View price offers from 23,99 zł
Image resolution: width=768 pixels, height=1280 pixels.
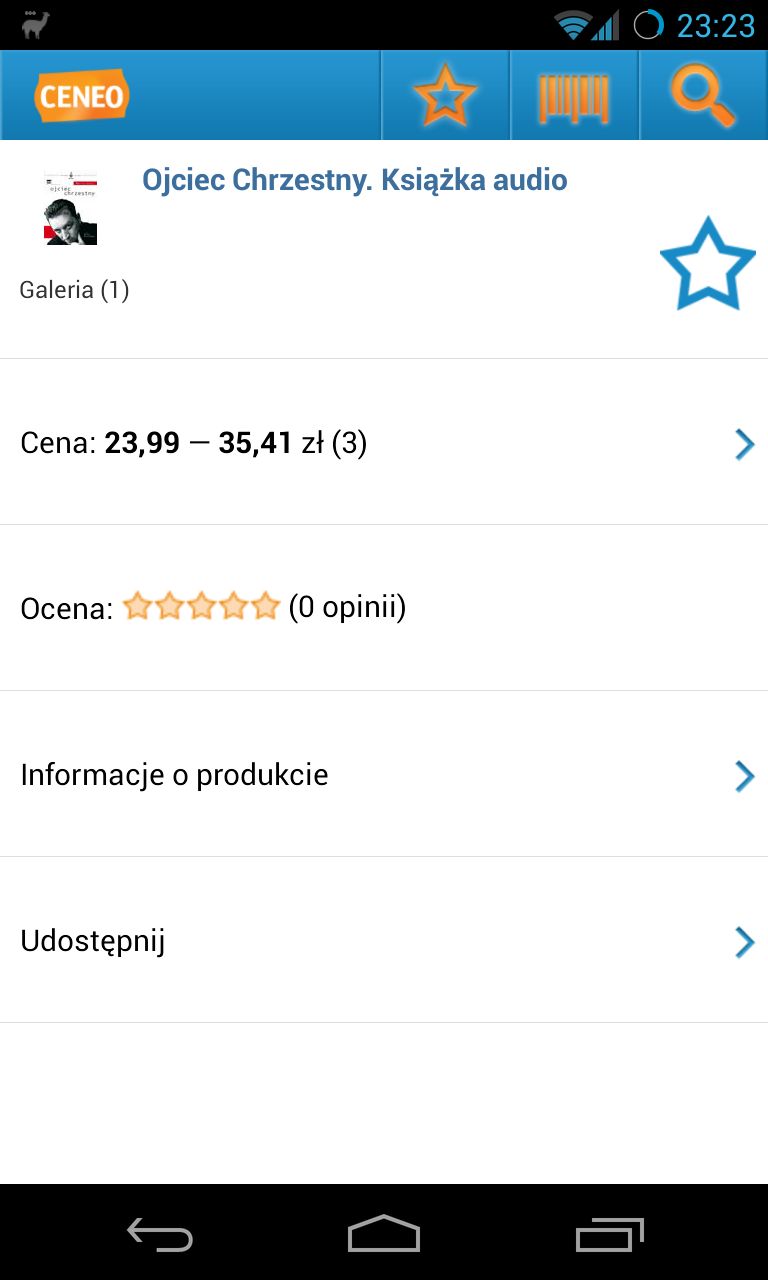(384, 442)
